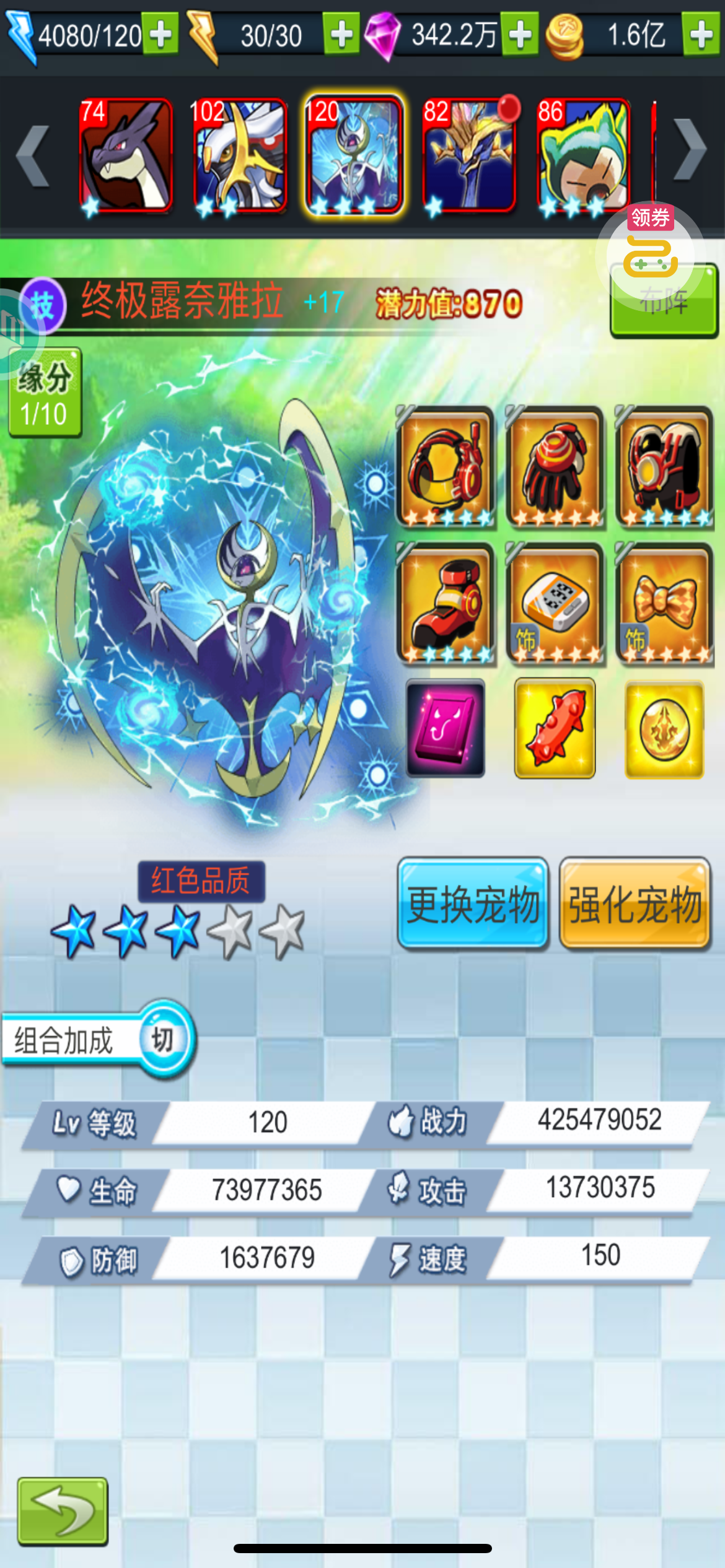Open the red headphones equipment slot
Viewport: 725px width, 1568px height.
tap(445, 467)
